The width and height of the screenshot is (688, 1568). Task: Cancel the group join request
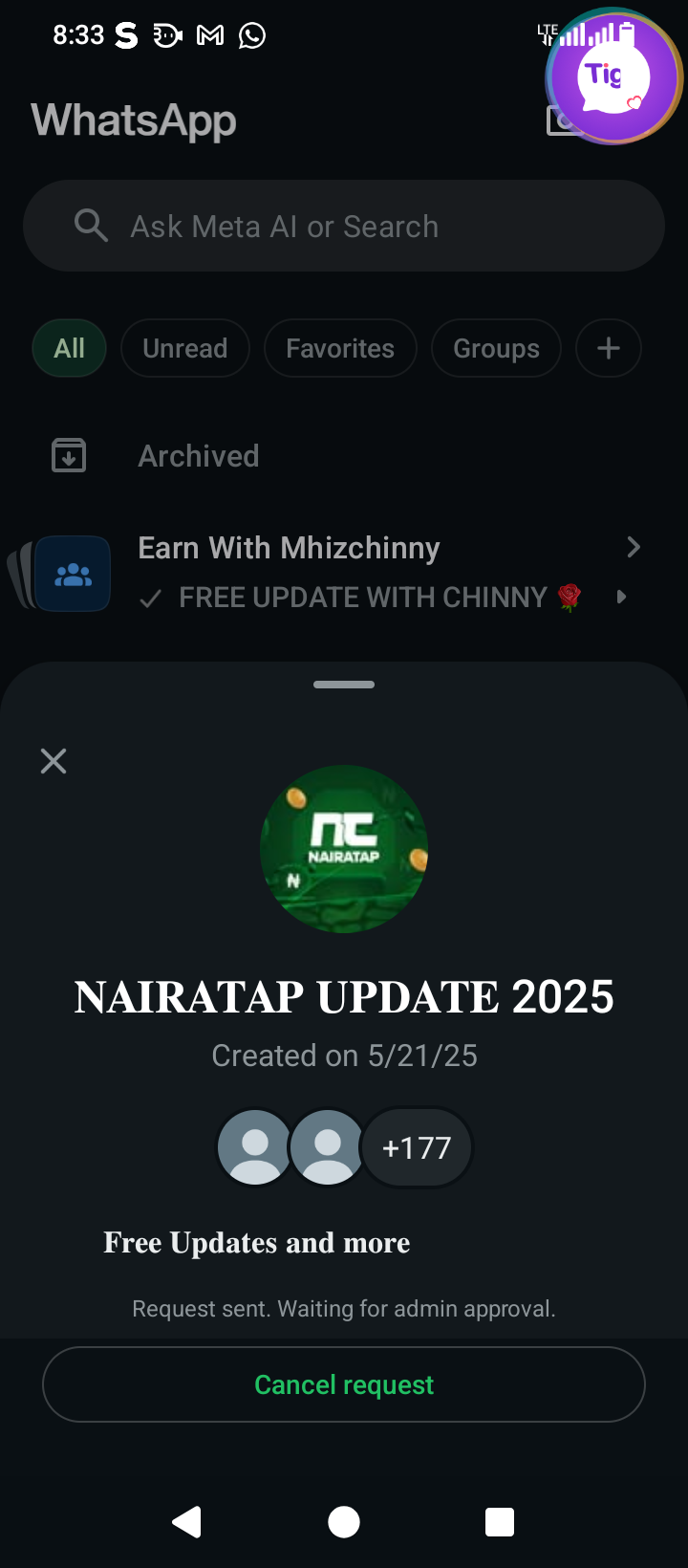click(344, 1384)
